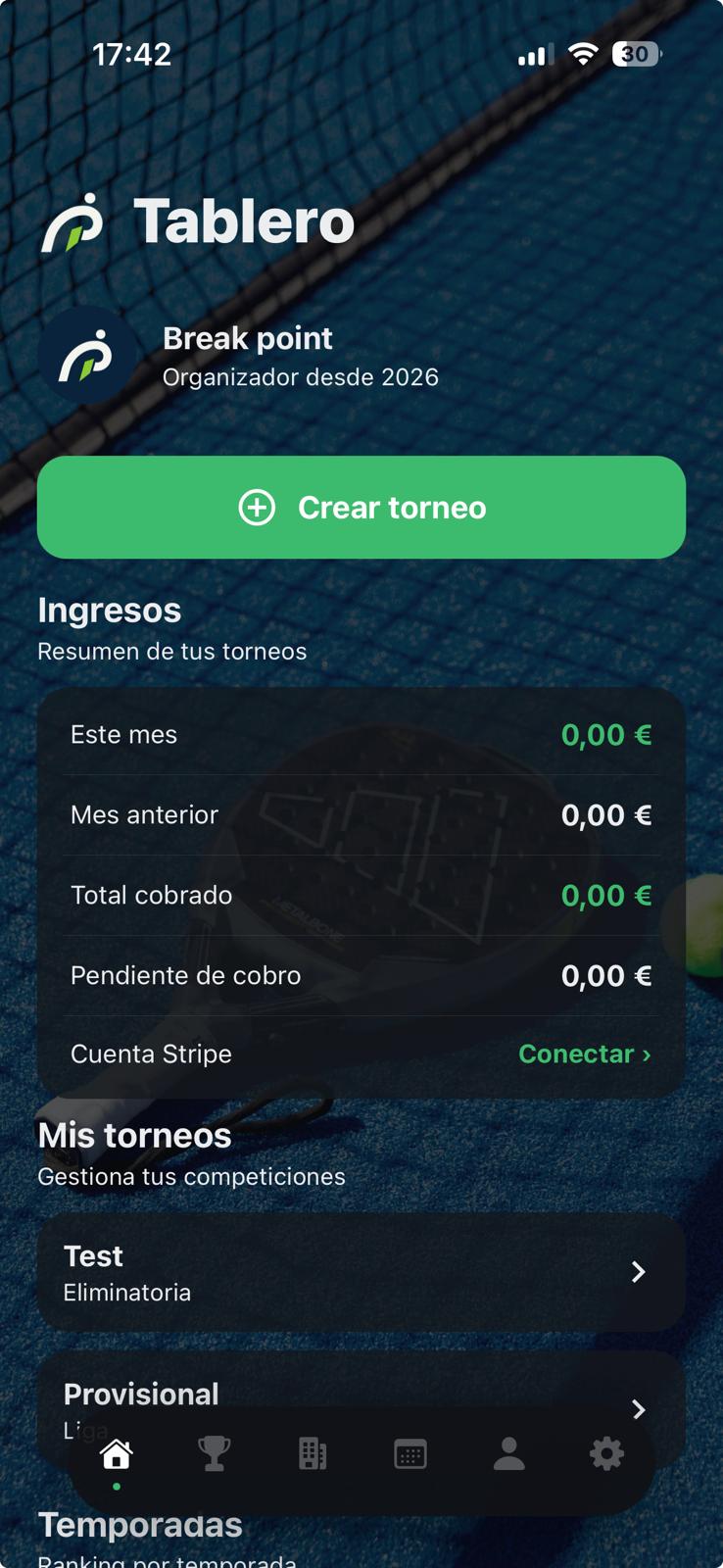Select the Este mes income row
723x1568 pixels.
click(361, 734)
